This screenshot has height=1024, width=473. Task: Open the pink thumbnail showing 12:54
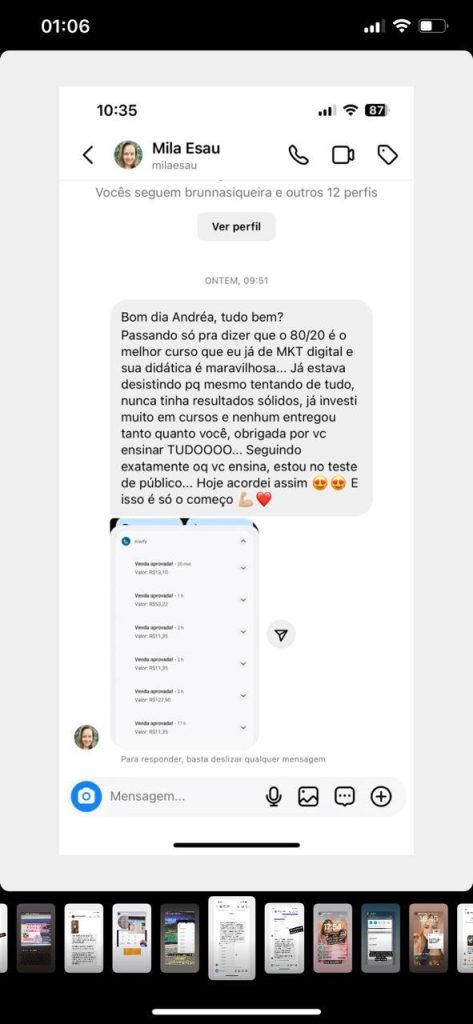pyautogui.click(x=333, y=938)
